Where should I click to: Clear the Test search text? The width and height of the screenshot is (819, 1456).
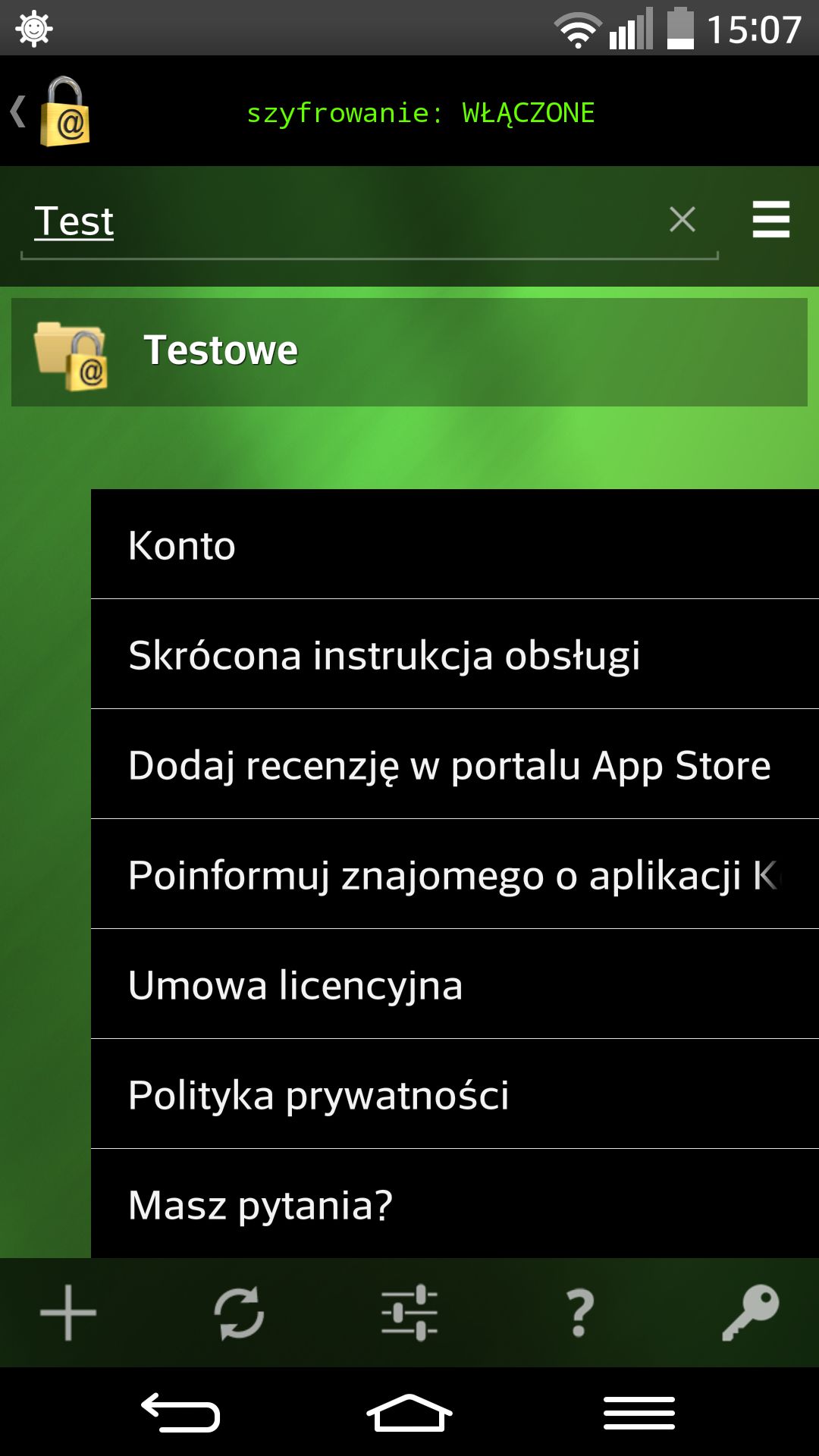[682, 220]
